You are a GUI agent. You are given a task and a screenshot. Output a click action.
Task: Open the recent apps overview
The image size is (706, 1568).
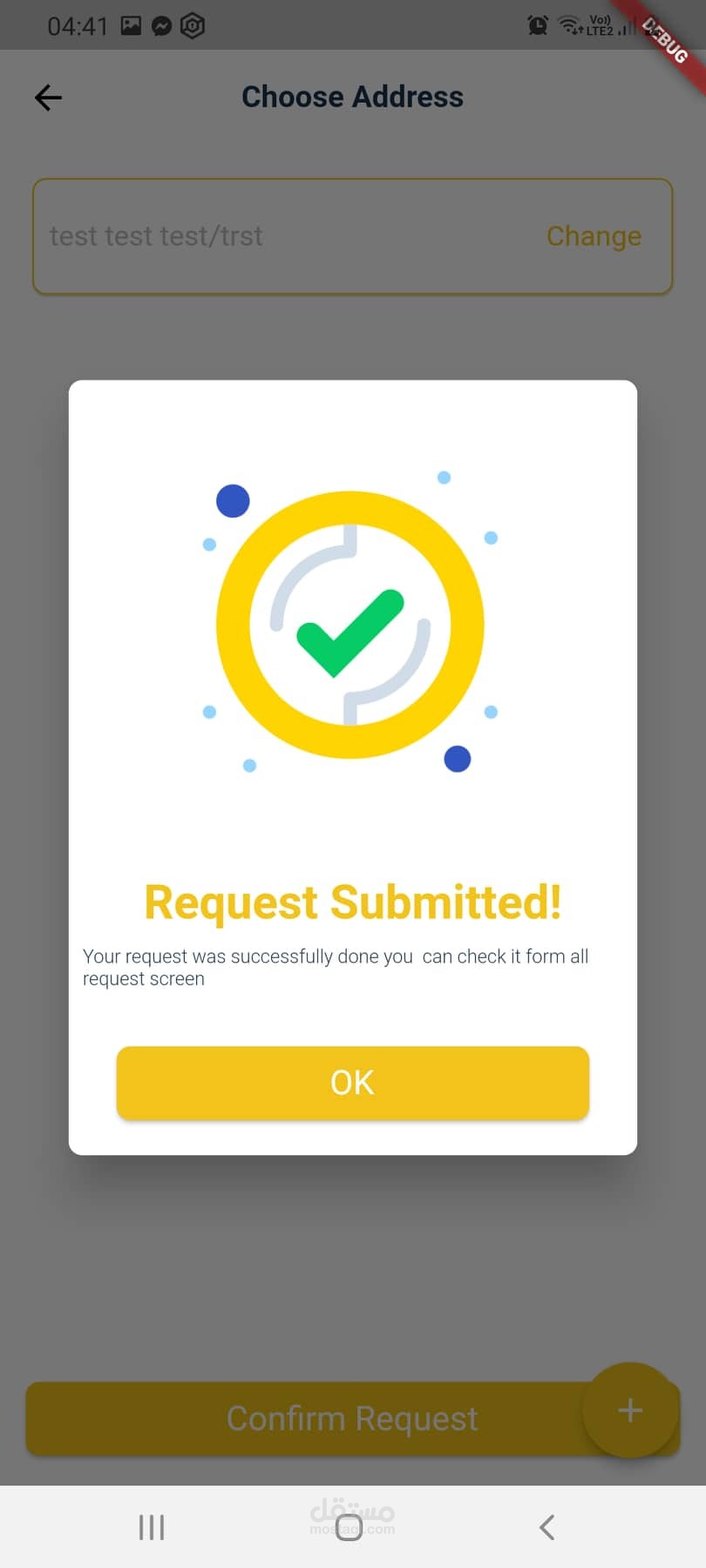coord(152,1527)
